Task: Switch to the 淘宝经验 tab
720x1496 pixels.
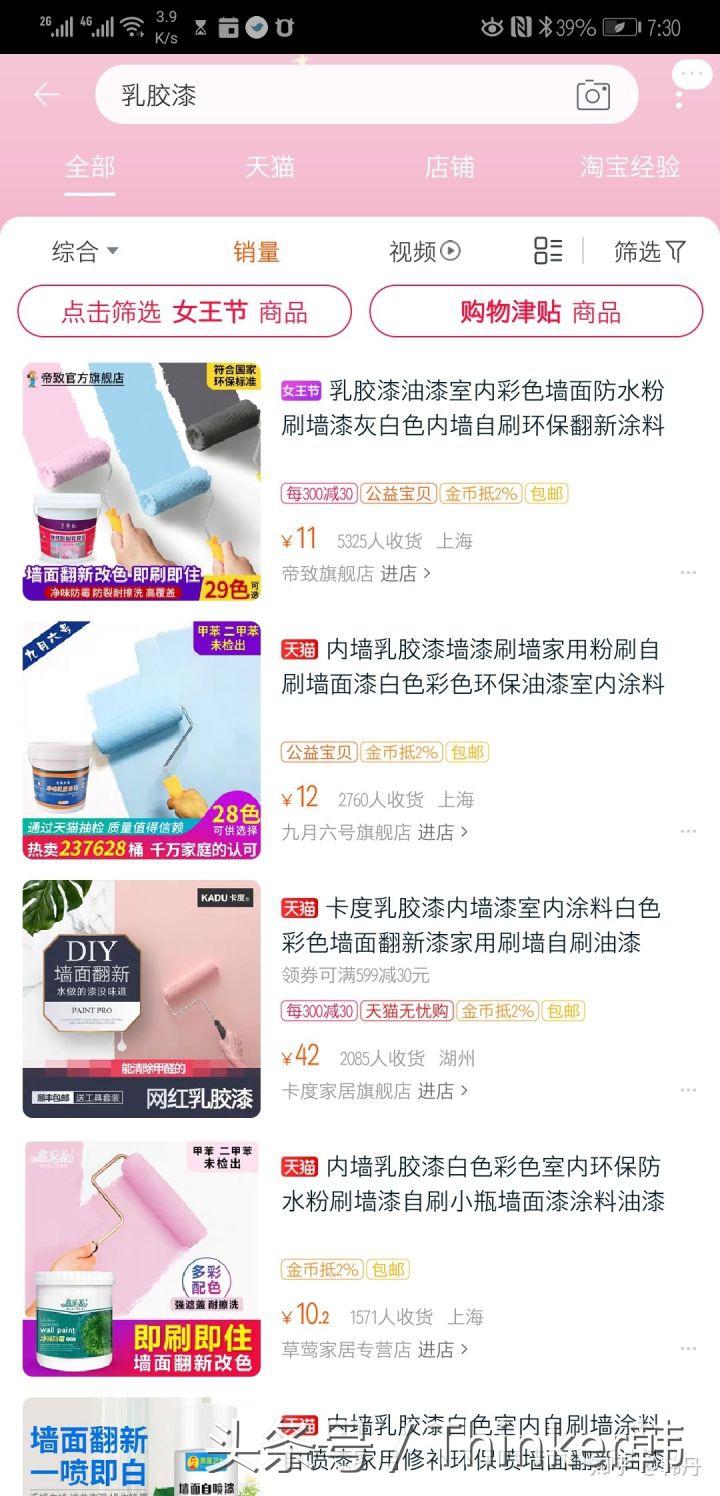Action: [630, 168]
